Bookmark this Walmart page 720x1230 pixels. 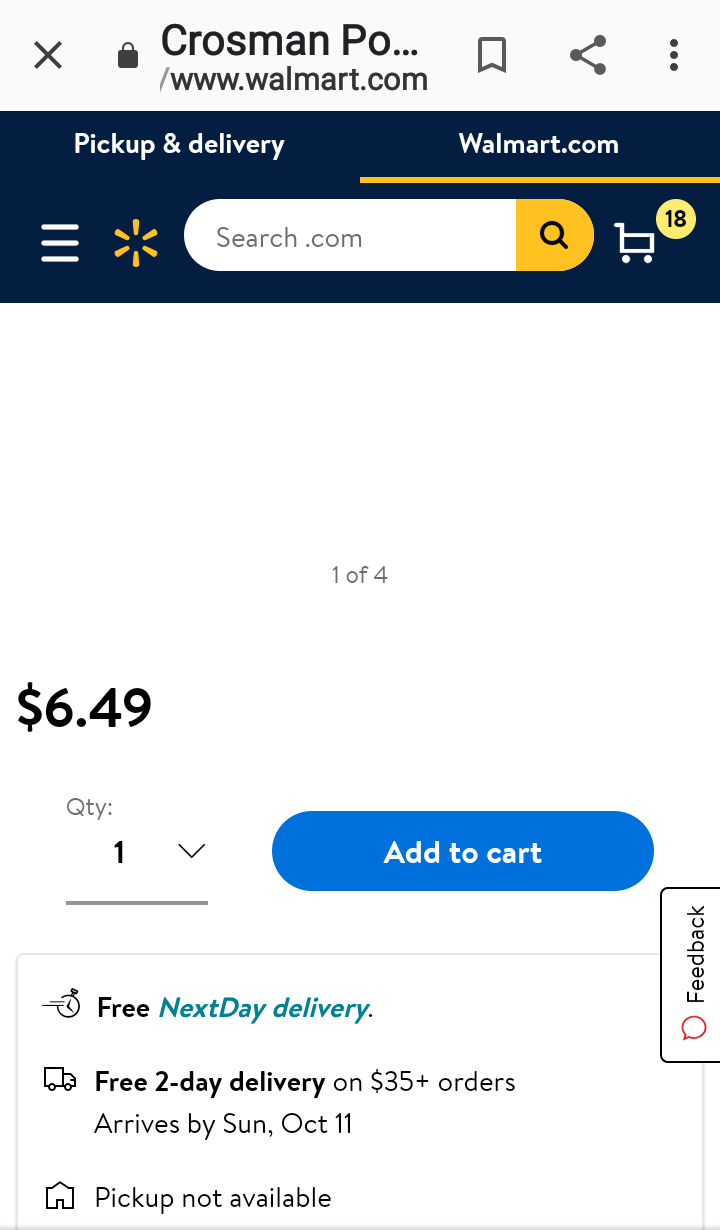point(491,55)
